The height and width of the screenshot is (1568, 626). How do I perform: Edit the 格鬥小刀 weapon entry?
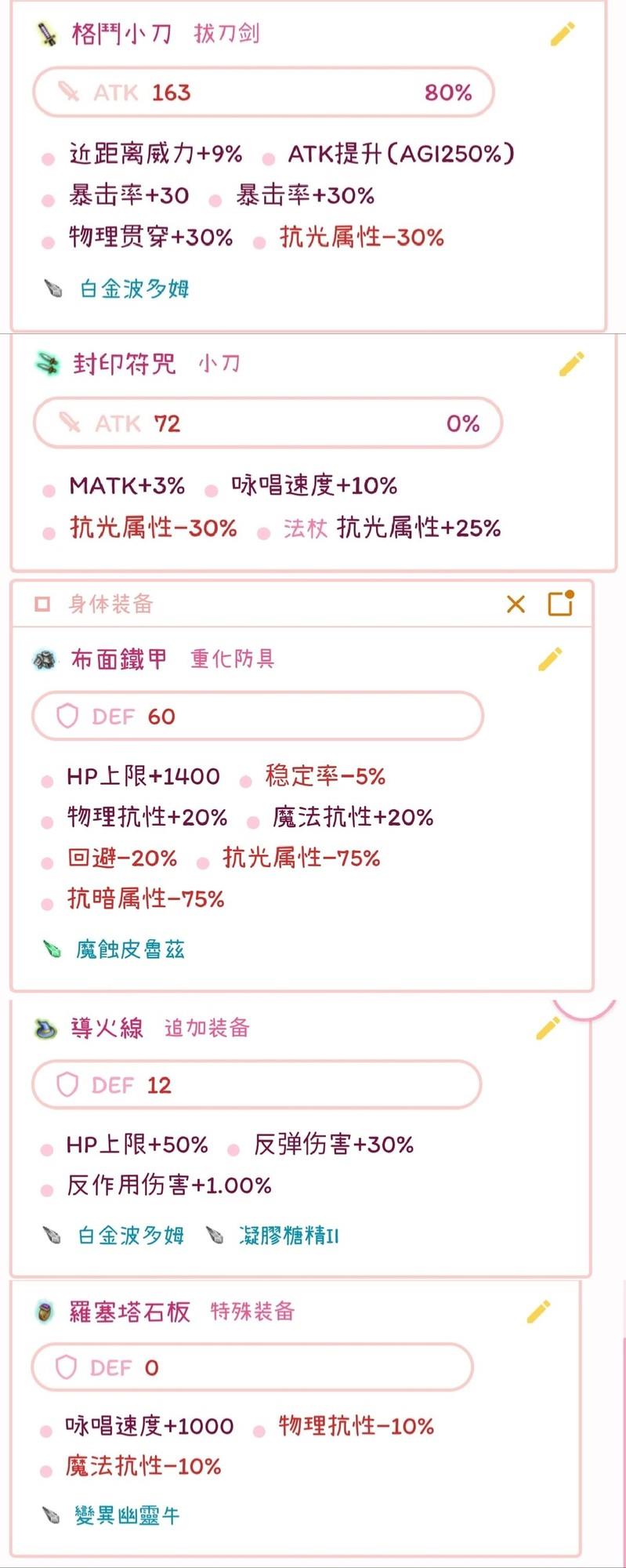tap(563, 34)
